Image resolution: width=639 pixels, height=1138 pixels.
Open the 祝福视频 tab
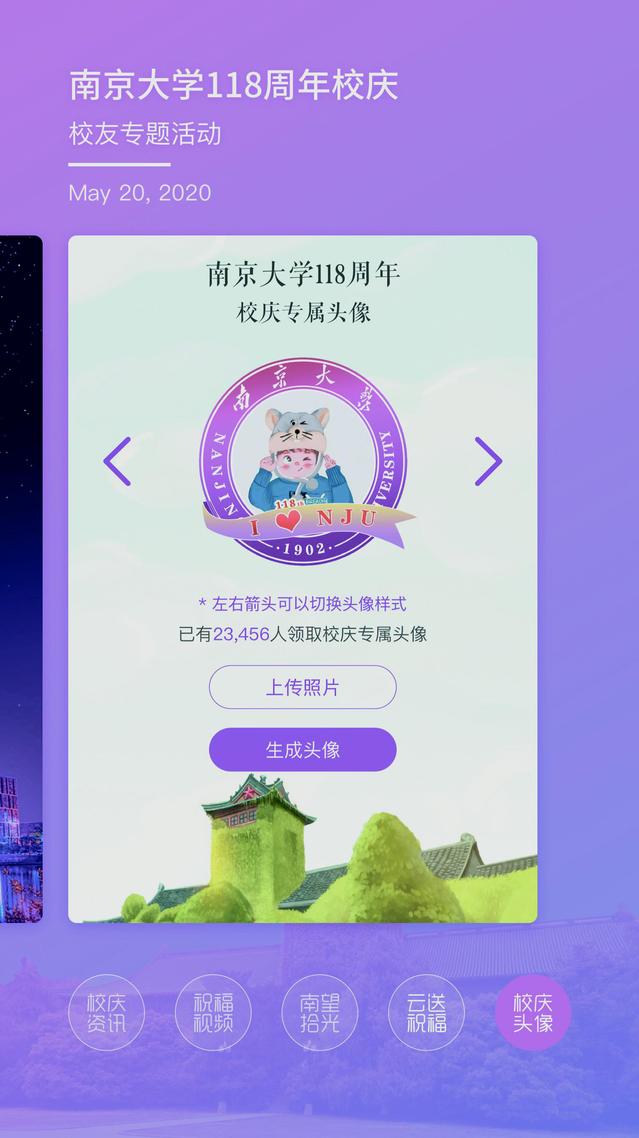[213, 1012]
